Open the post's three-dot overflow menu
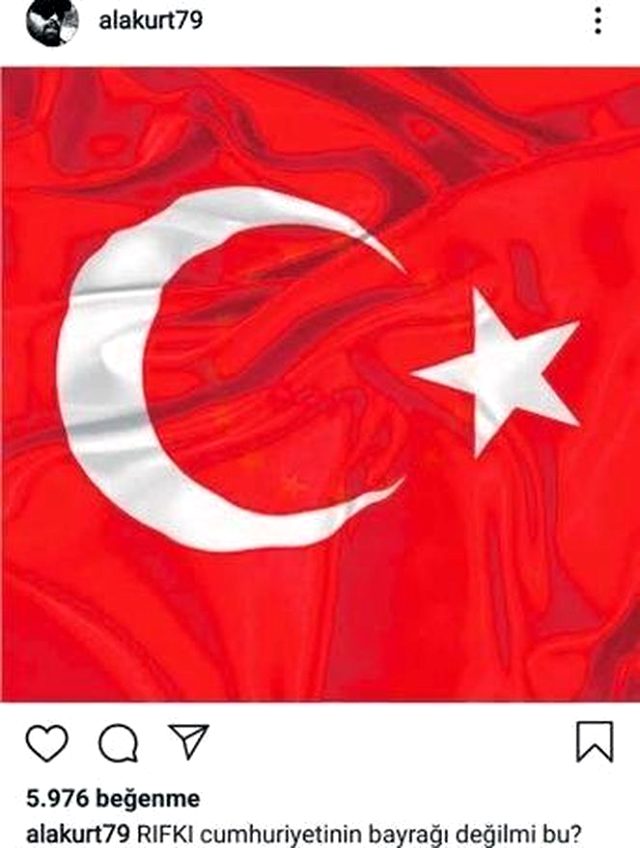 (598, 21)
